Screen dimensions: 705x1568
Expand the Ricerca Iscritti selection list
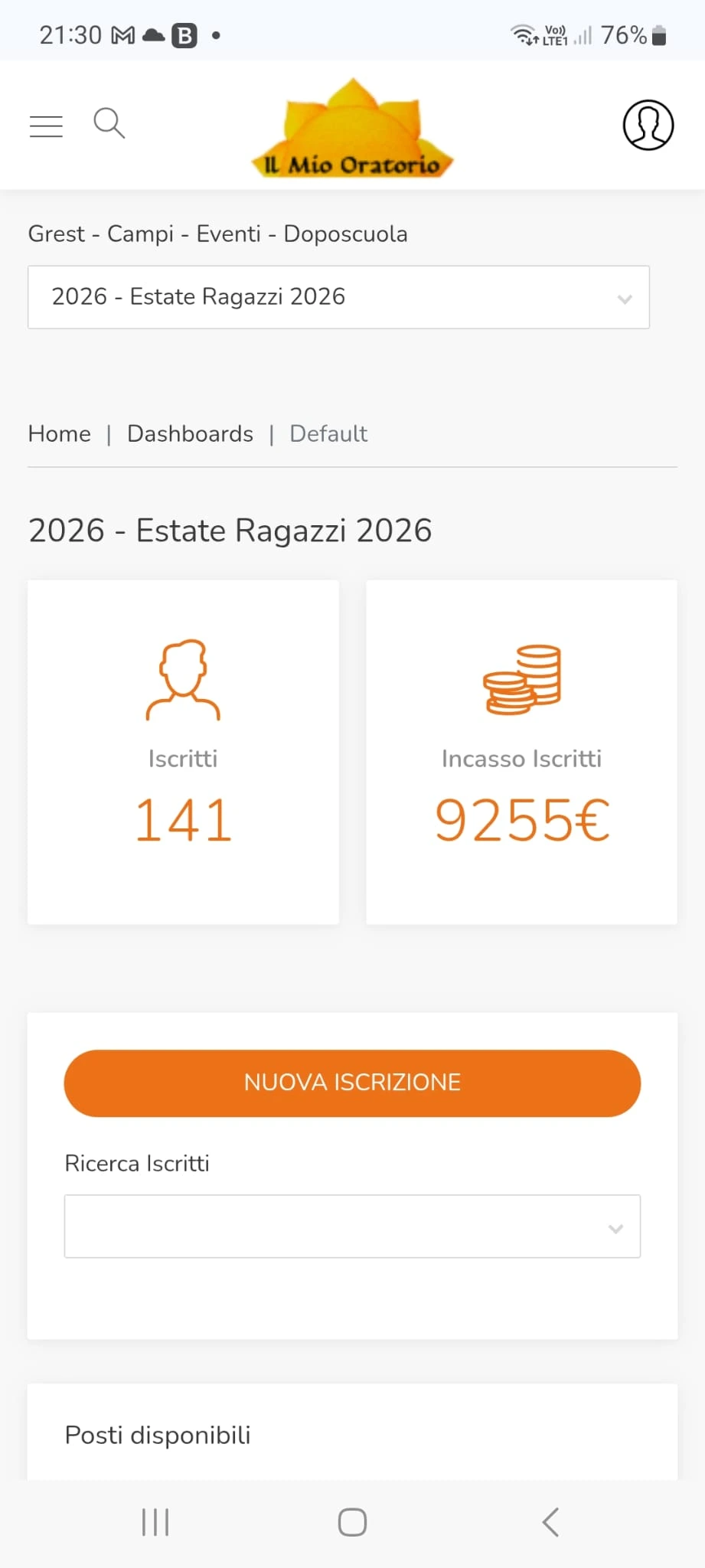(x=351, y=1227)
